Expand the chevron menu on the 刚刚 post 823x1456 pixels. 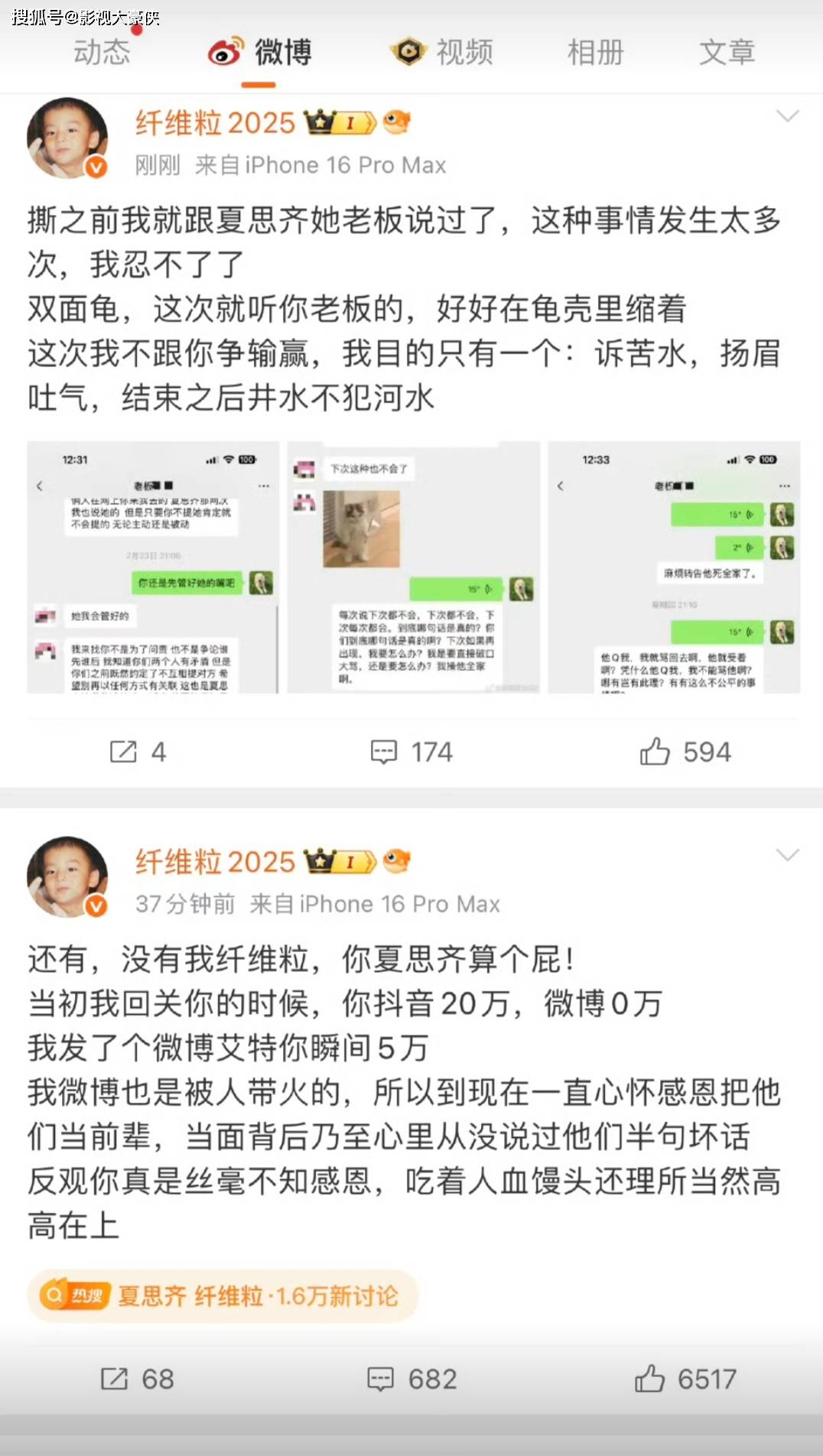(787, 116)
